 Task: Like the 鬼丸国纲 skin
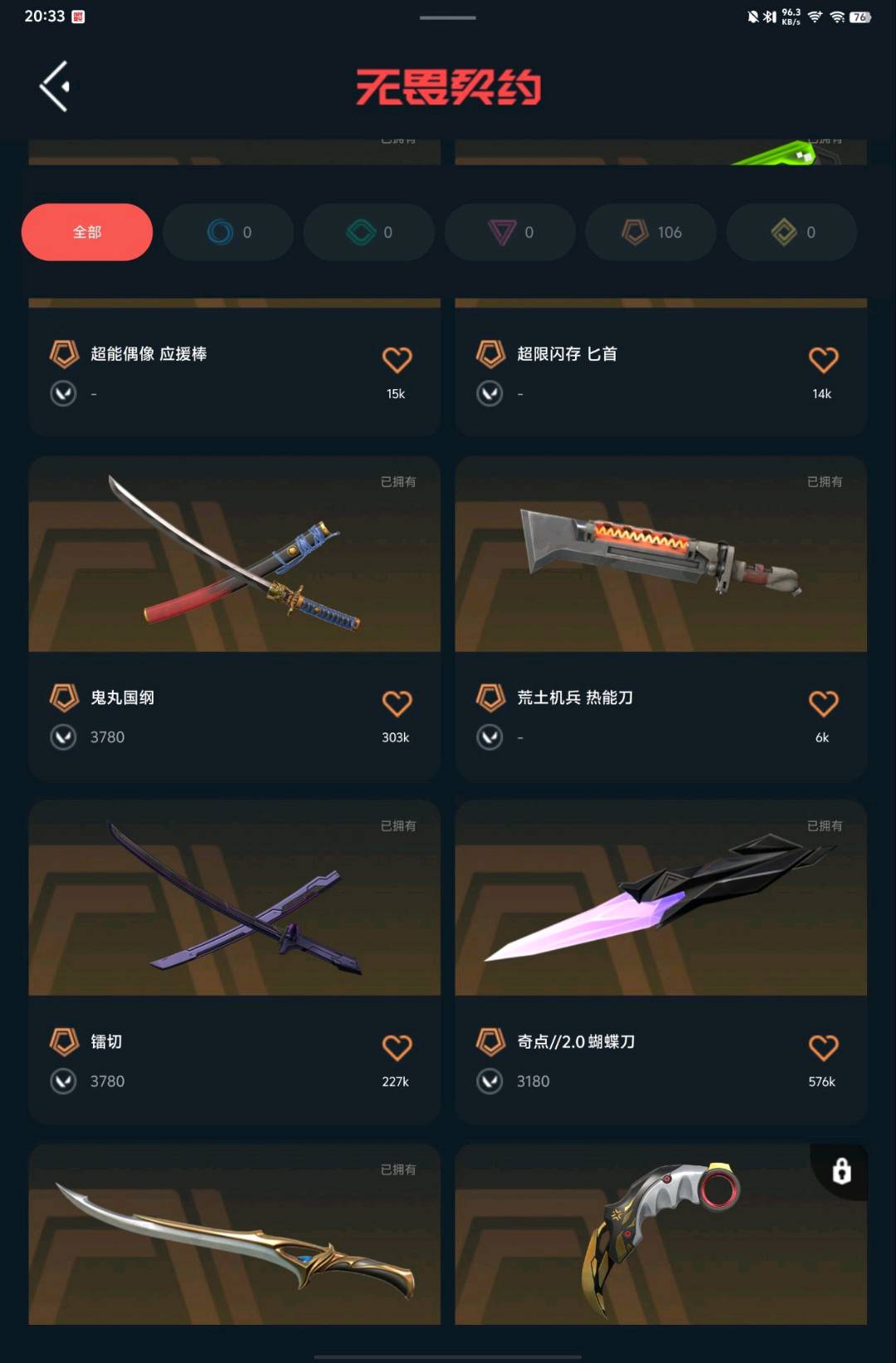point(397,703)
